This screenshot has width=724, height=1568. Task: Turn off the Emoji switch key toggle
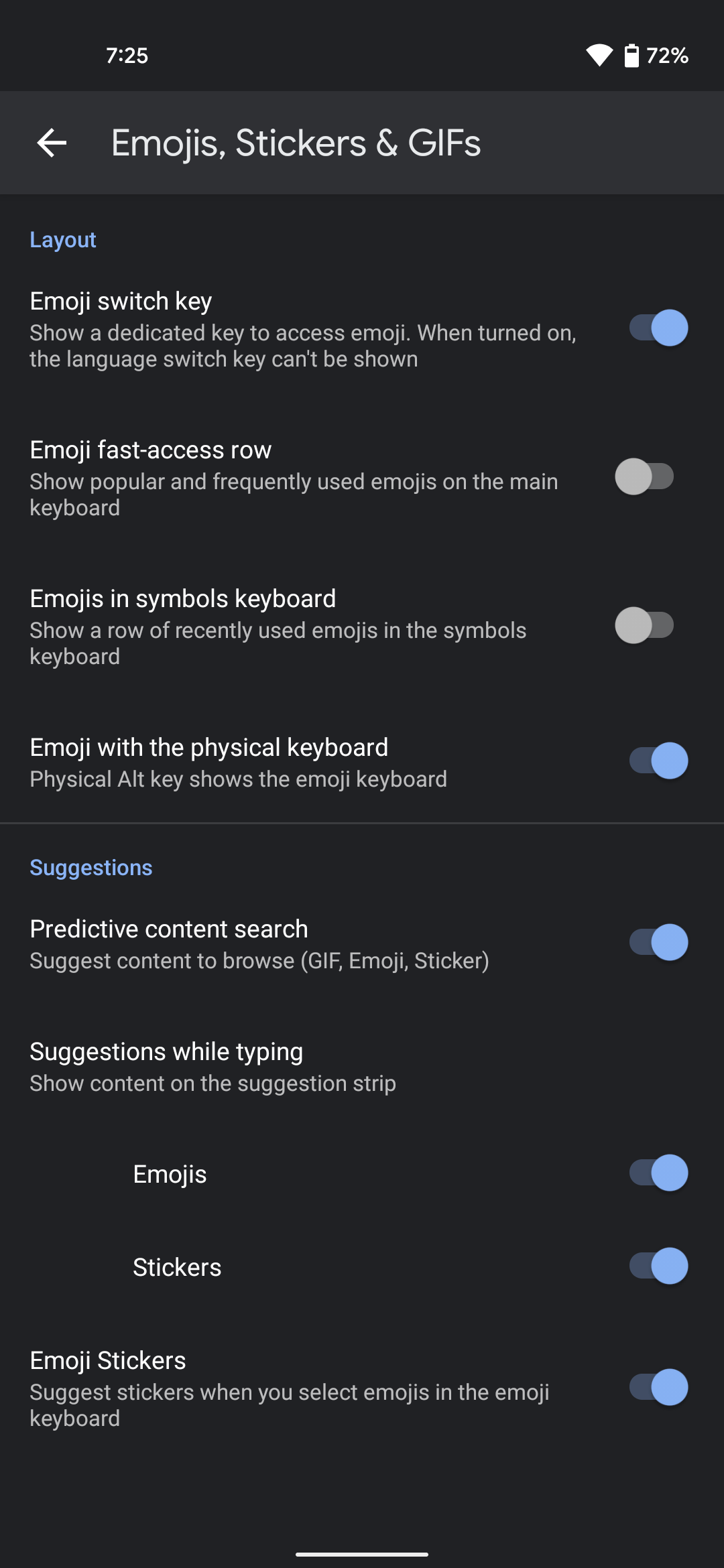(x=658, y=328)
